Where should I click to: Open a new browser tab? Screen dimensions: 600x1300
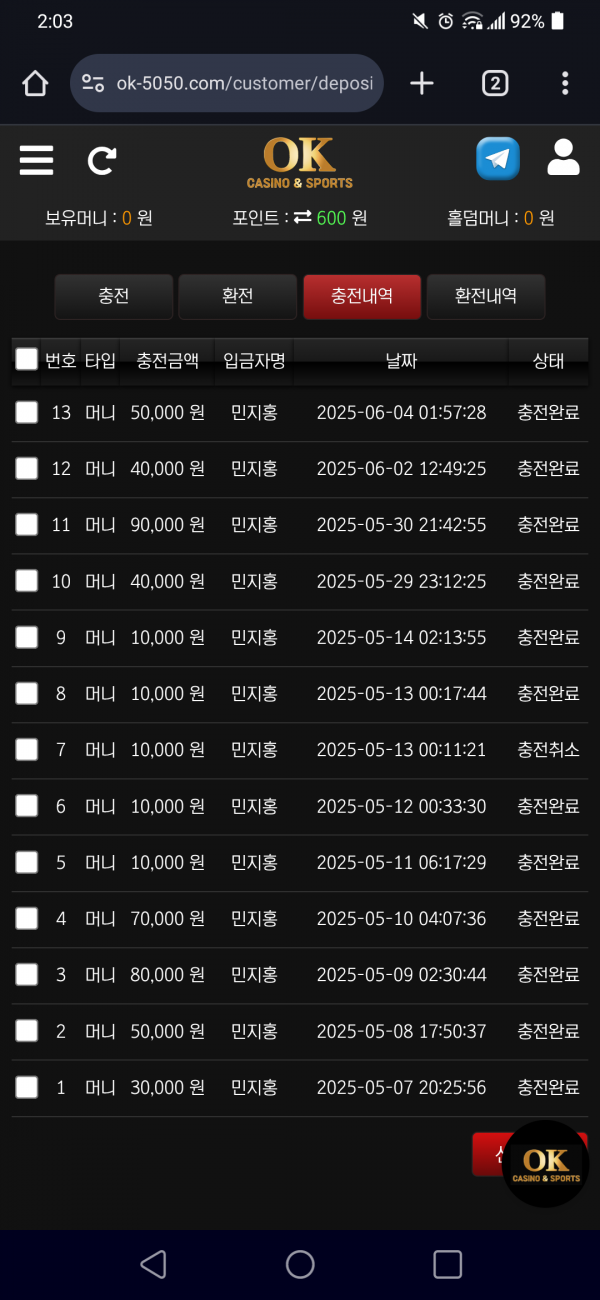pos(422,83)
